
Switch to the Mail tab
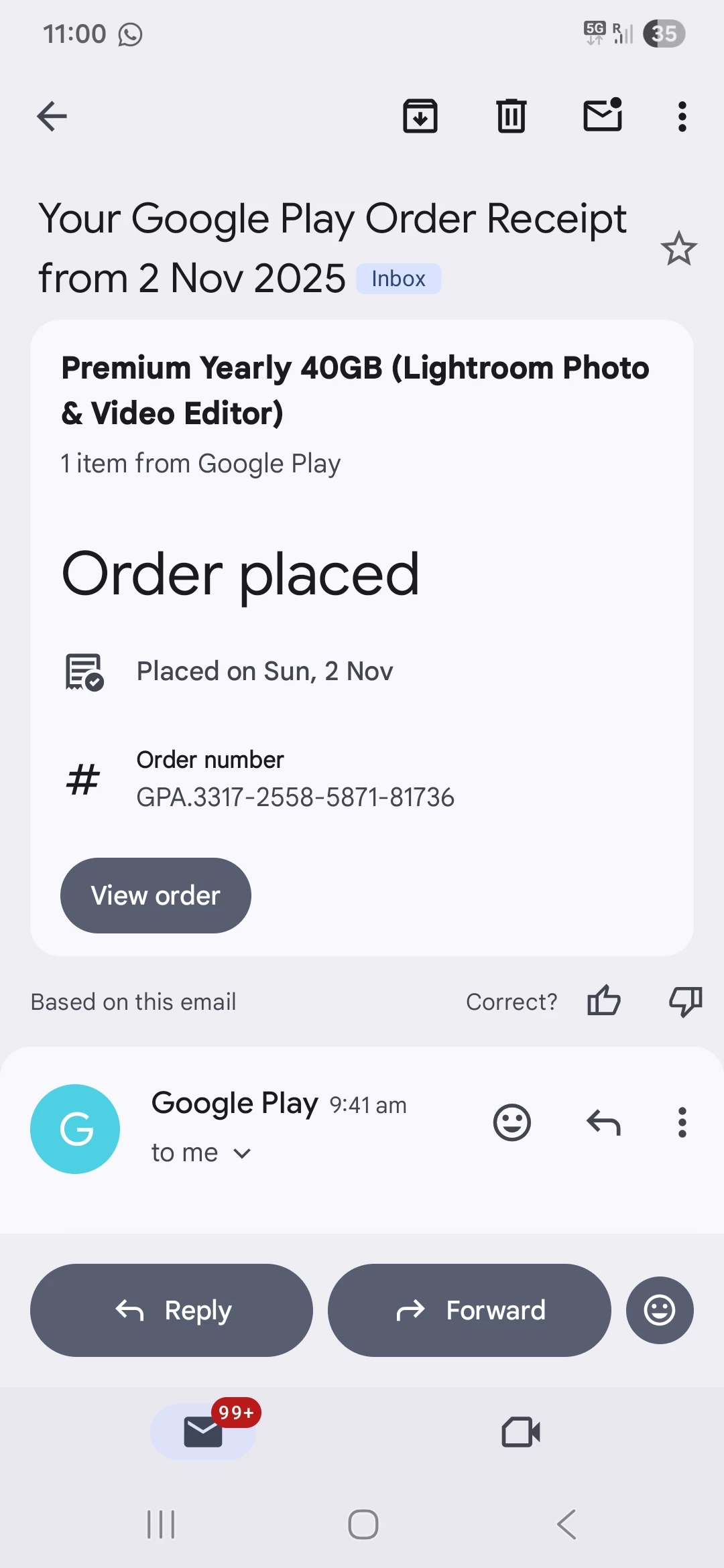pos(203,1432)
